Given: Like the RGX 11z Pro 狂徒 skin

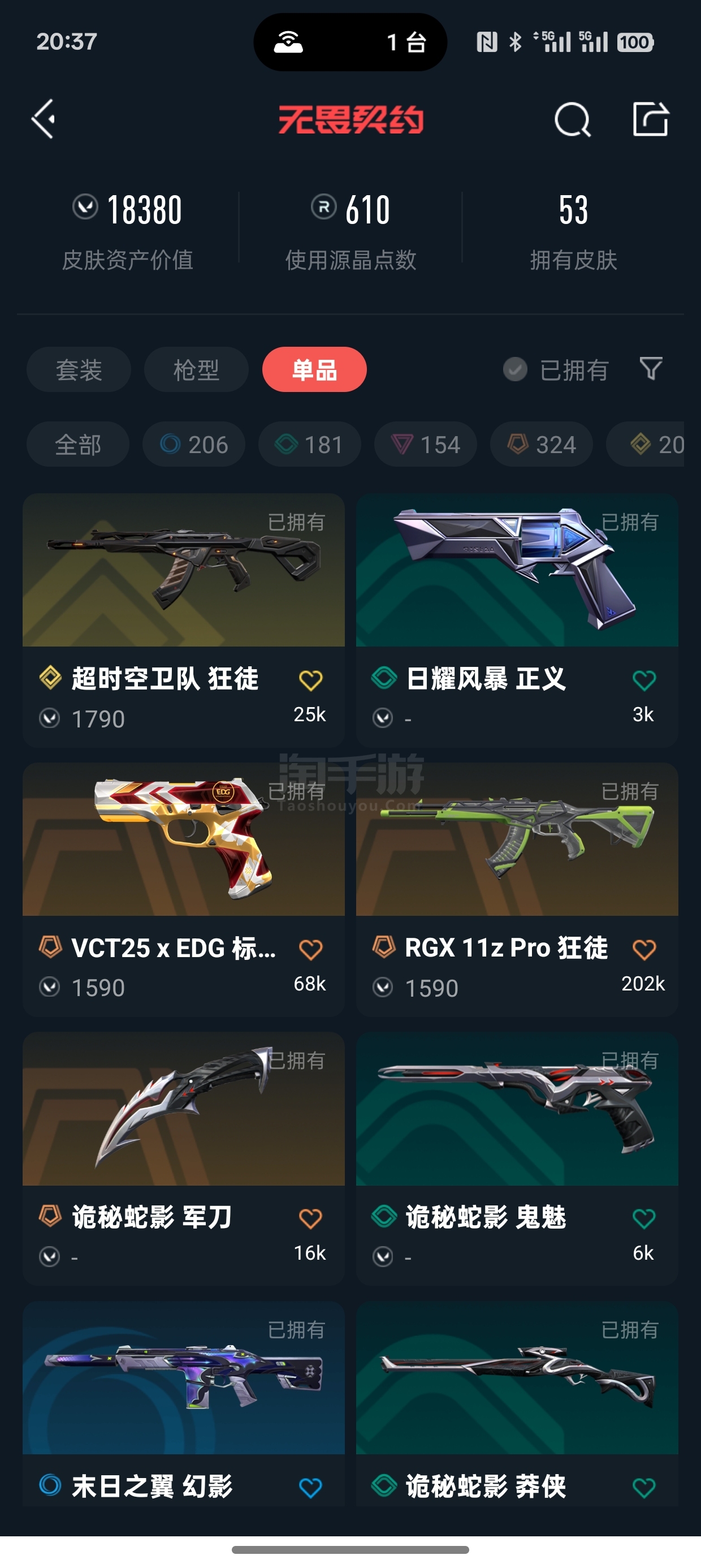Looking at the screenshot, I should tap(644, 950).
